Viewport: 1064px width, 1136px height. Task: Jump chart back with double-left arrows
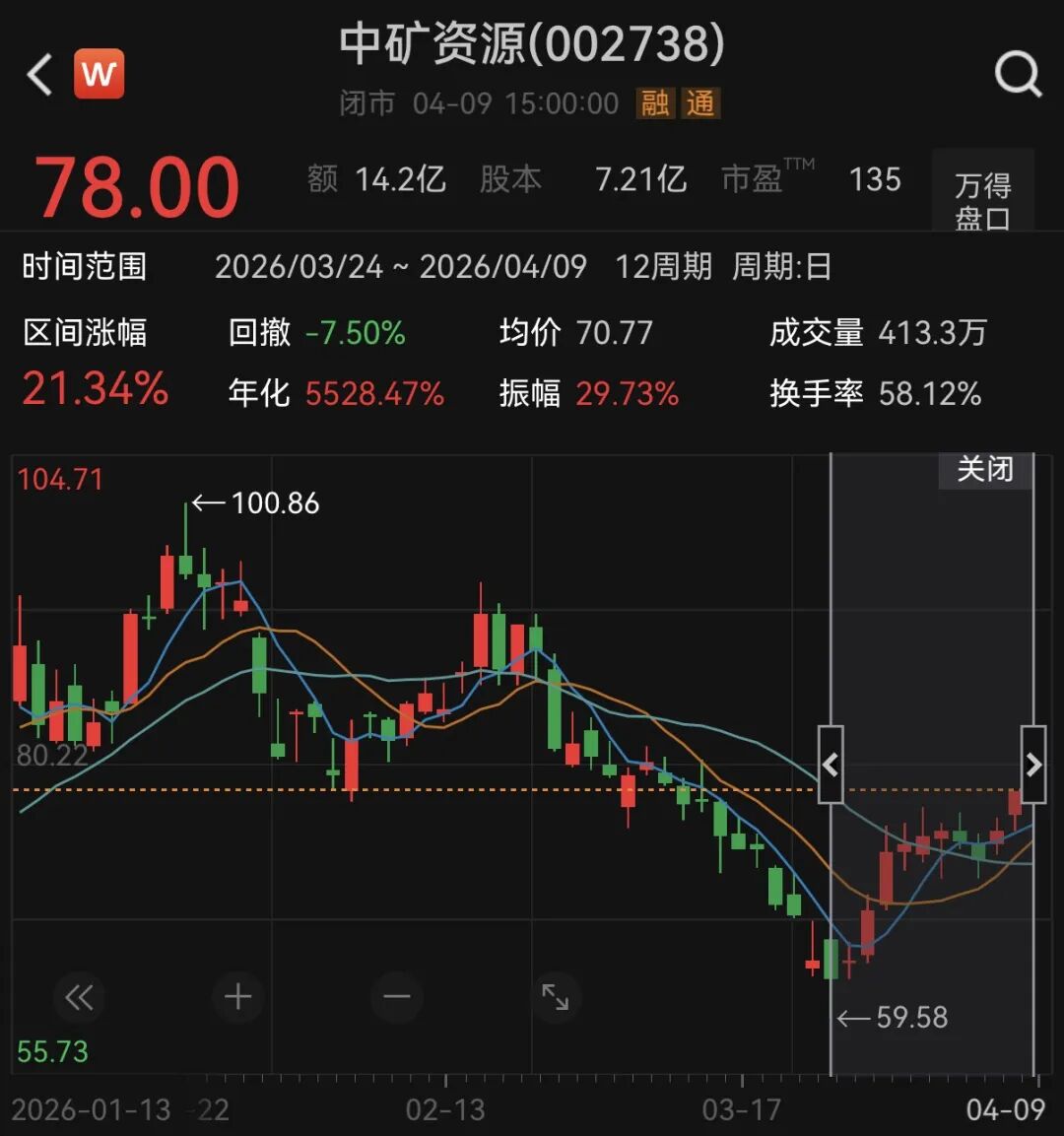pos(79,997)
